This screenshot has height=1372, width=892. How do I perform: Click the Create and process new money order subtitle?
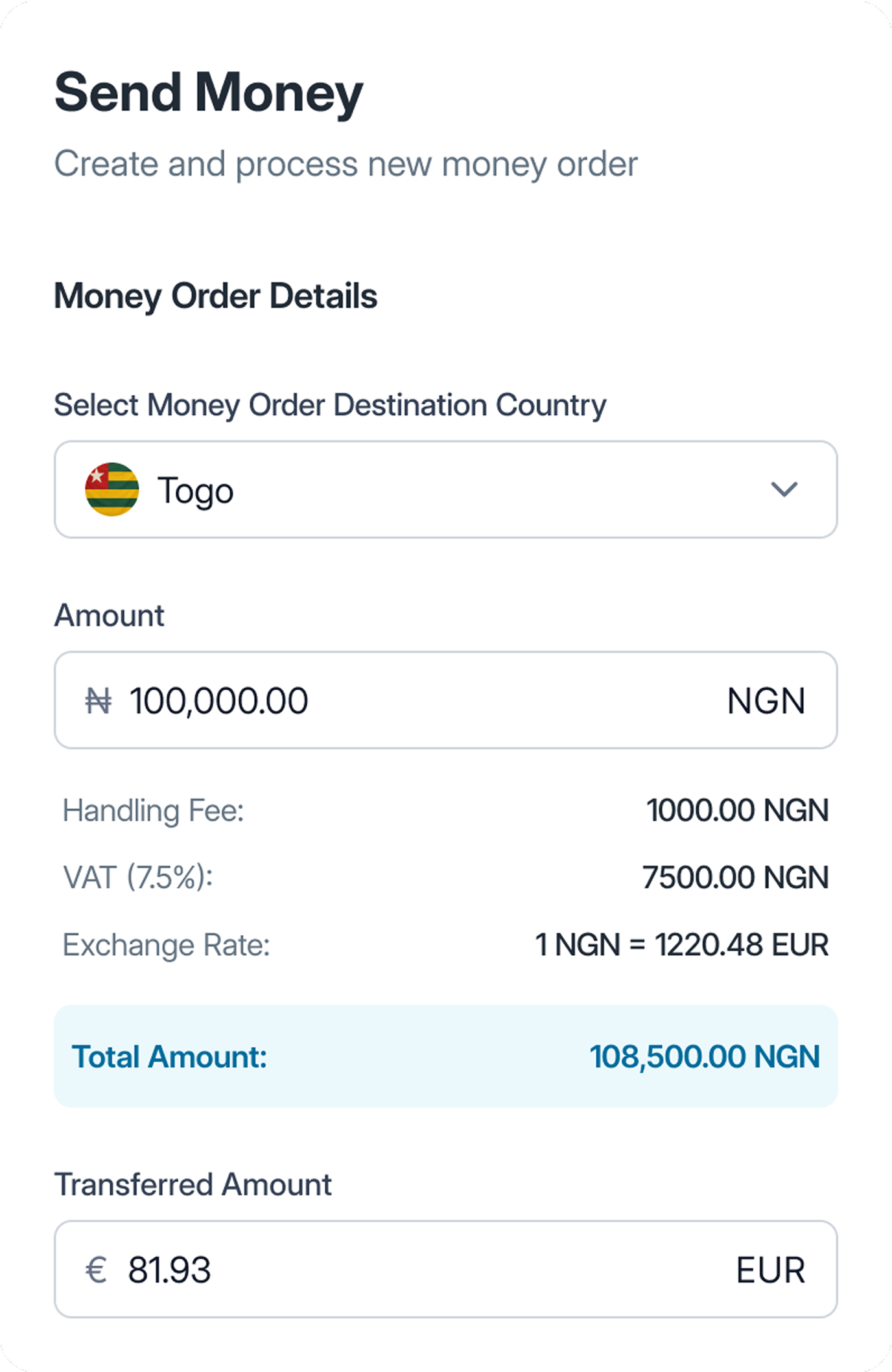pos(346,164)
